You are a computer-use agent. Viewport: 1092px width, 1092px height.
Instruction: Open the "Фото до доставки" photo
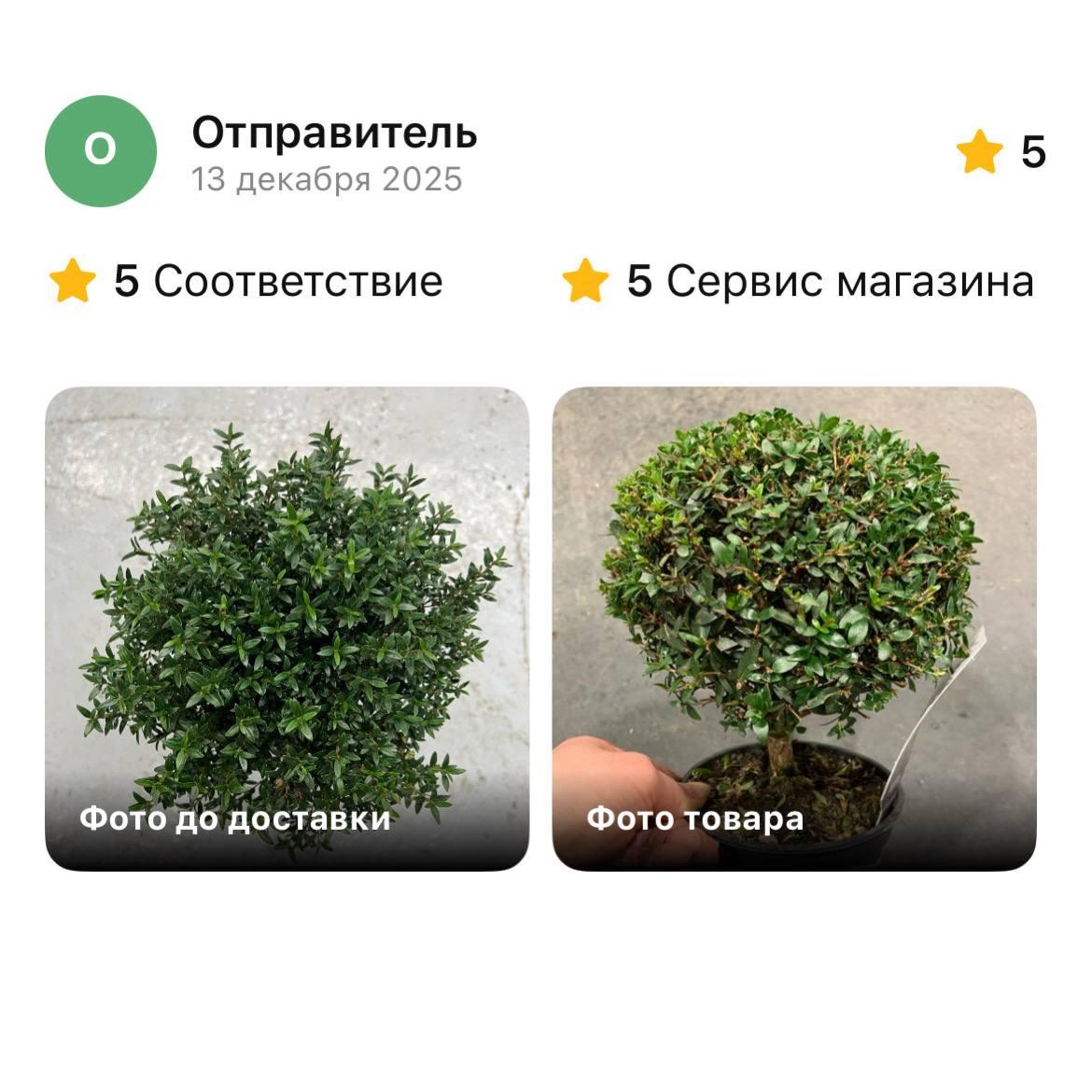click(287, 628)
